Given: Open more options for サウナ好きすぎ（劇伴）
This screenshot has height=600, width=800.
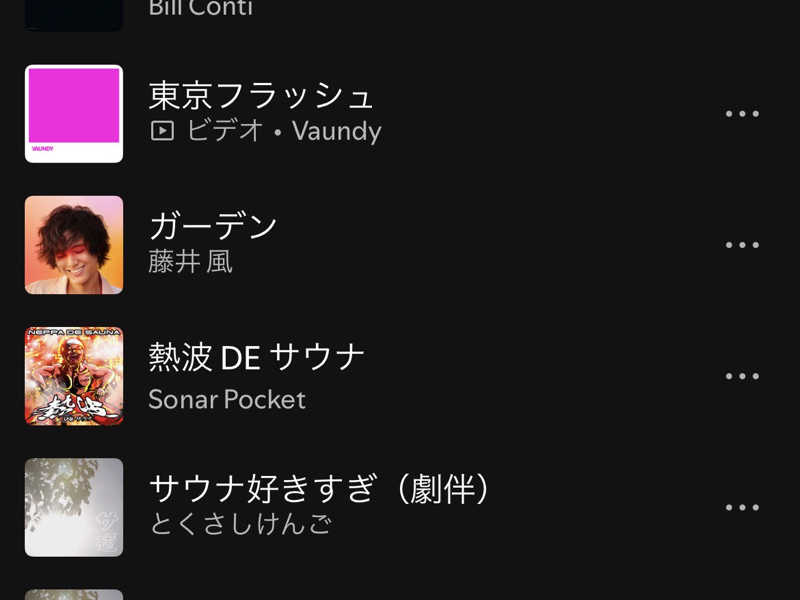Looking at the screenshot, I should [x=742, y=508].
